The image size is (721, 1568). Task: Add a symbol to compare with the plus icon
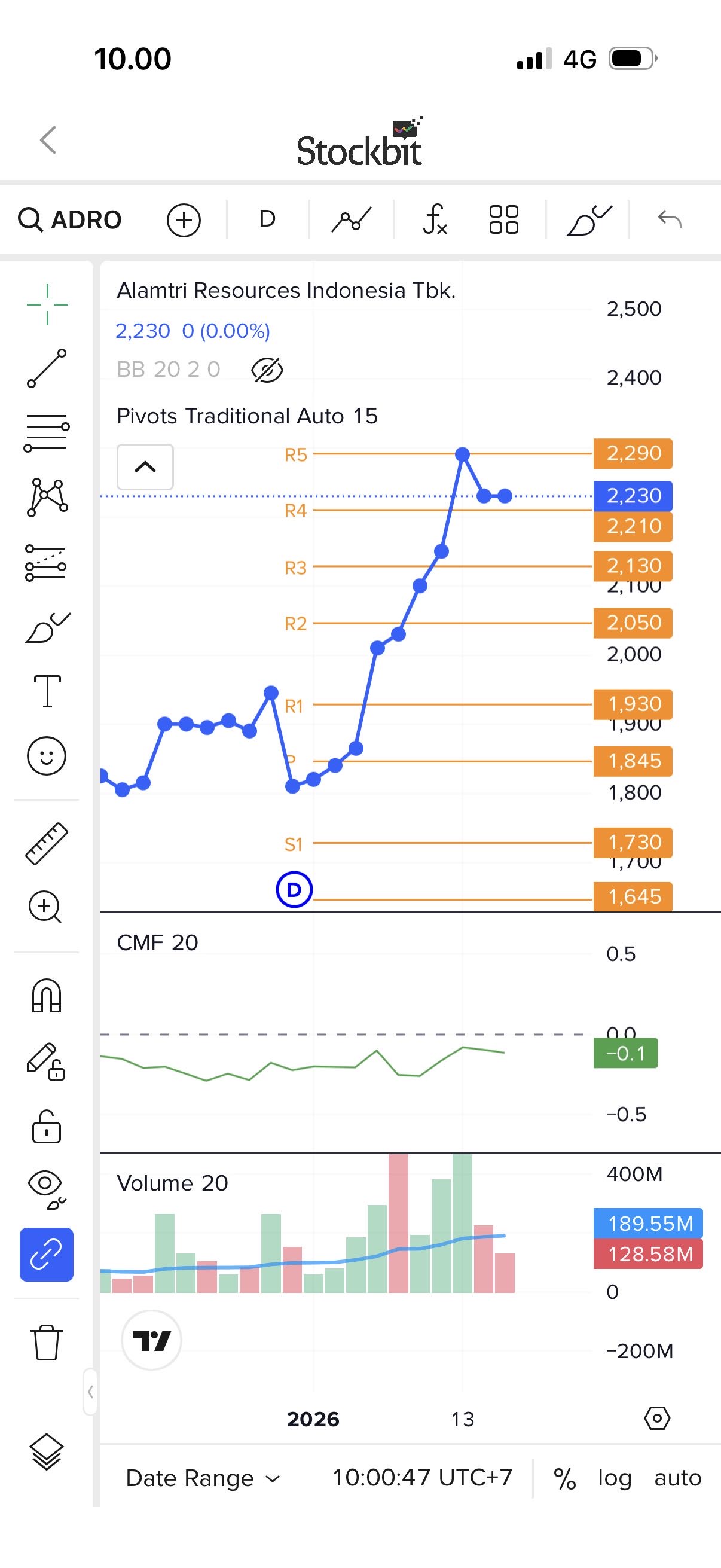point(184,219)
